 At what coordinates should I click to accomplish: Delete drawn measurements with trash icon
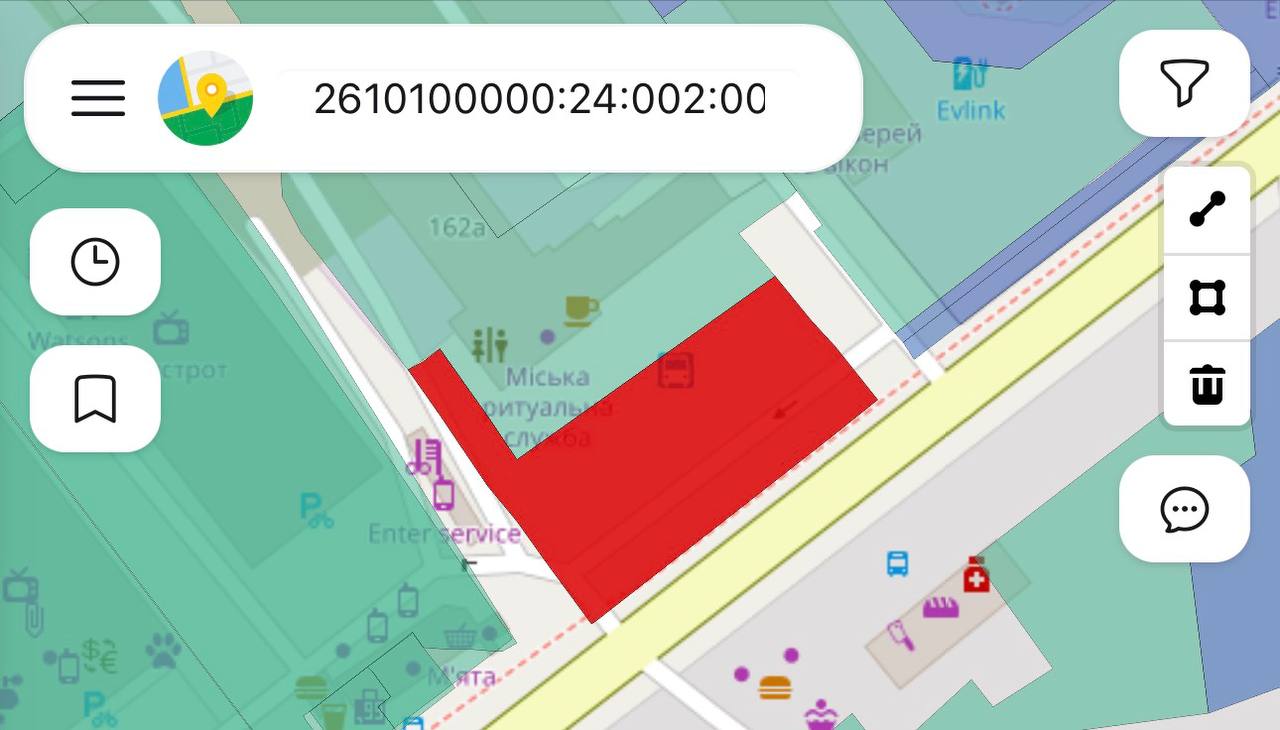point(1207,384)
